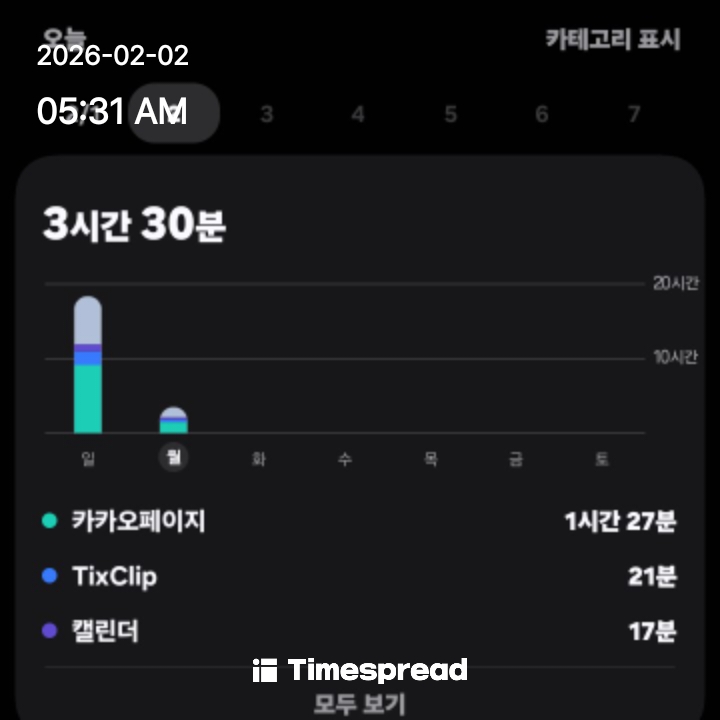Open the TixClip usage row

tap(360, 576)
